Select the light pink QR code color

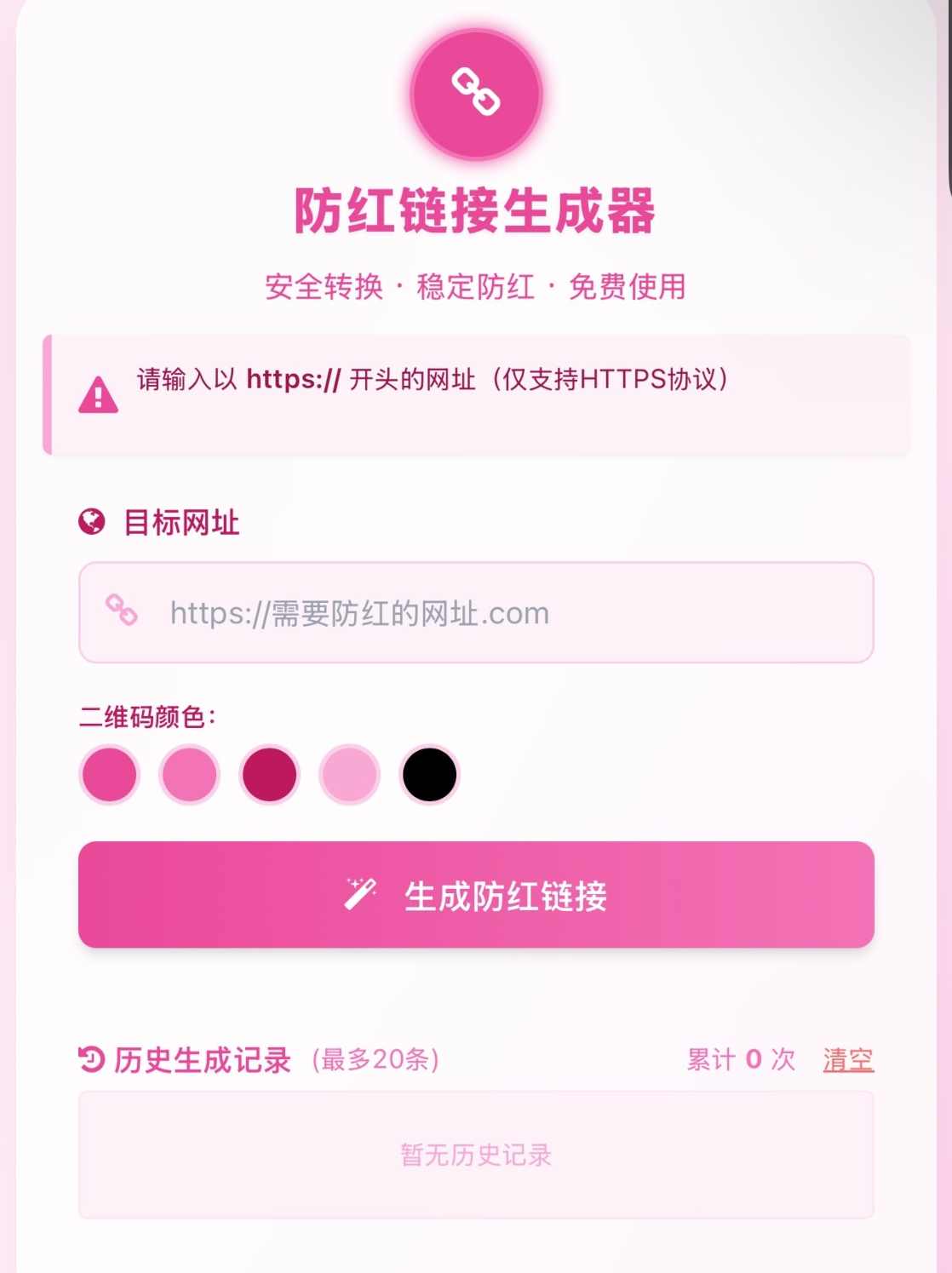(x=190, y=774)
